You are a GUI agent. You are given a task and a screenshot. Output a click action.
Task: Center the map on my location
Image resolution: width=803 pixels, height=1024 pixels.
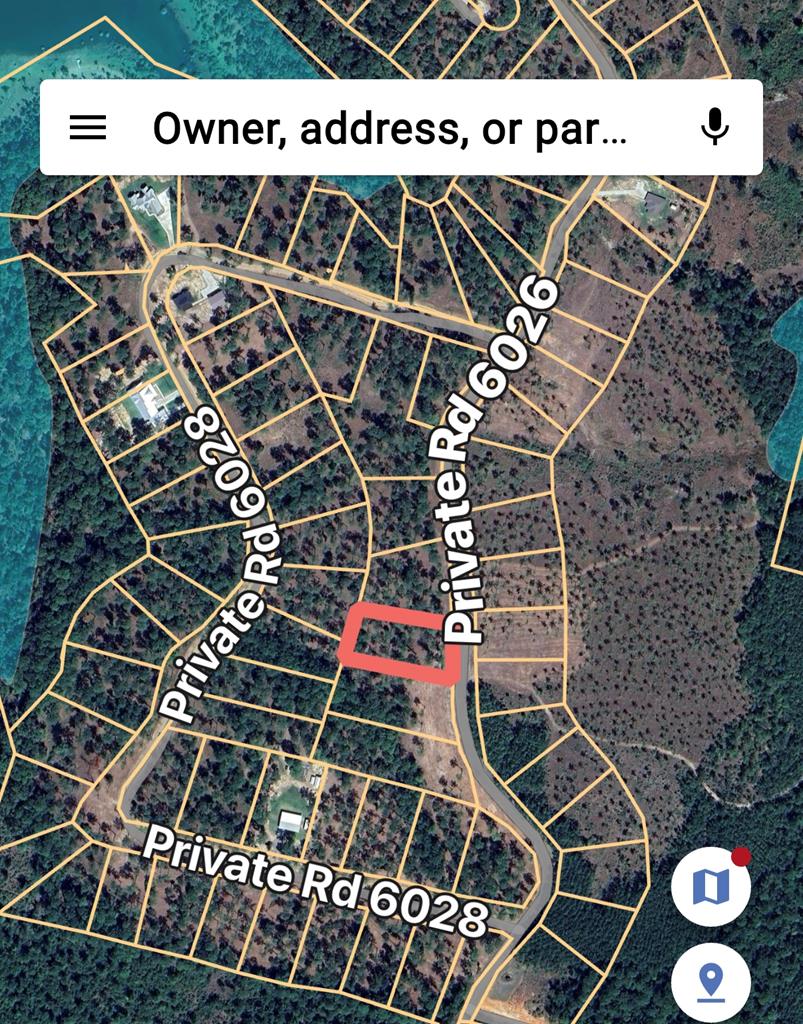click(711, 981)
